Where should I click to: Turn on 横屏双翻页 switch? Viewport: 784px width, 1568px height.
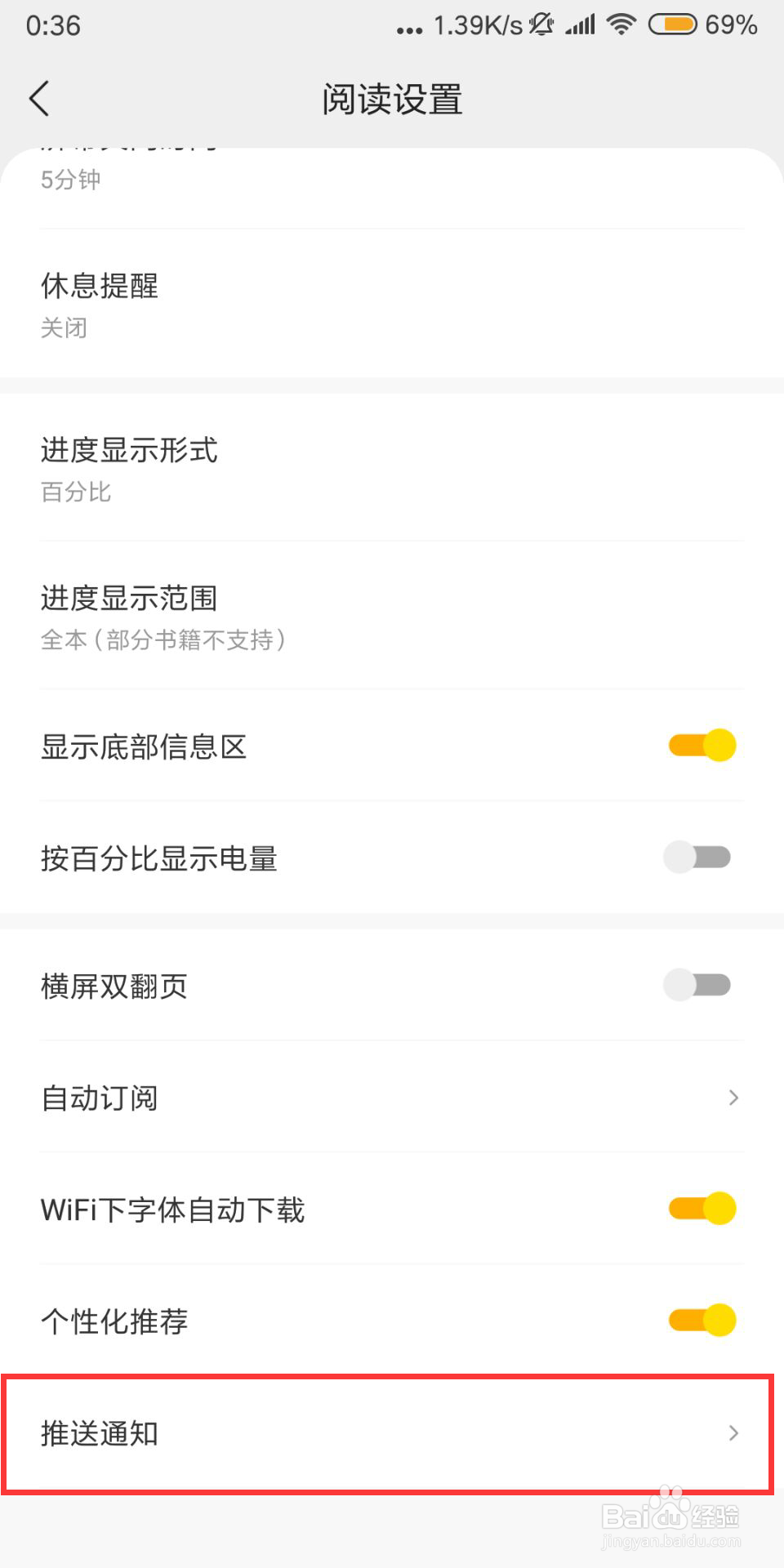click(699, 985)
